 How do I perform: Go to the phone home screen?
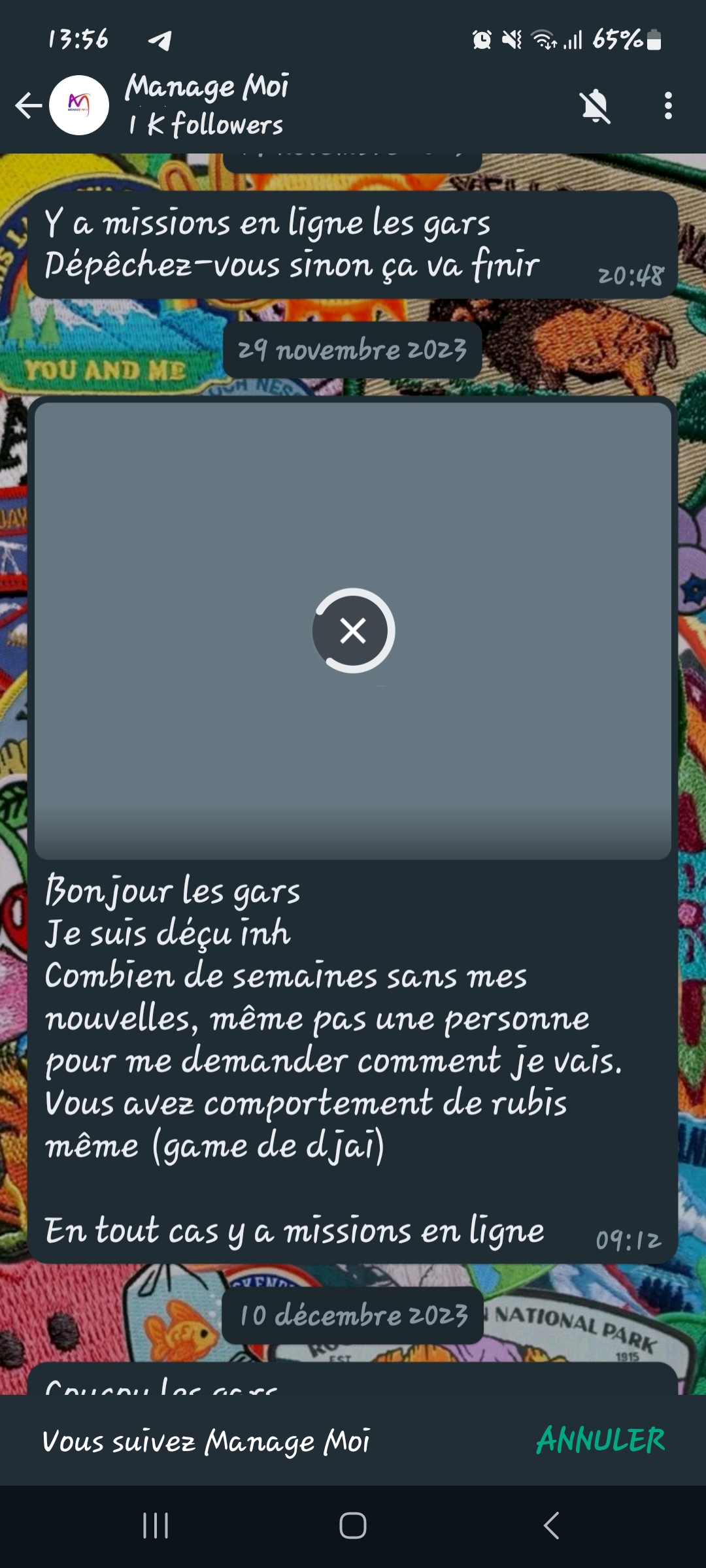(x=353, y=1526)
